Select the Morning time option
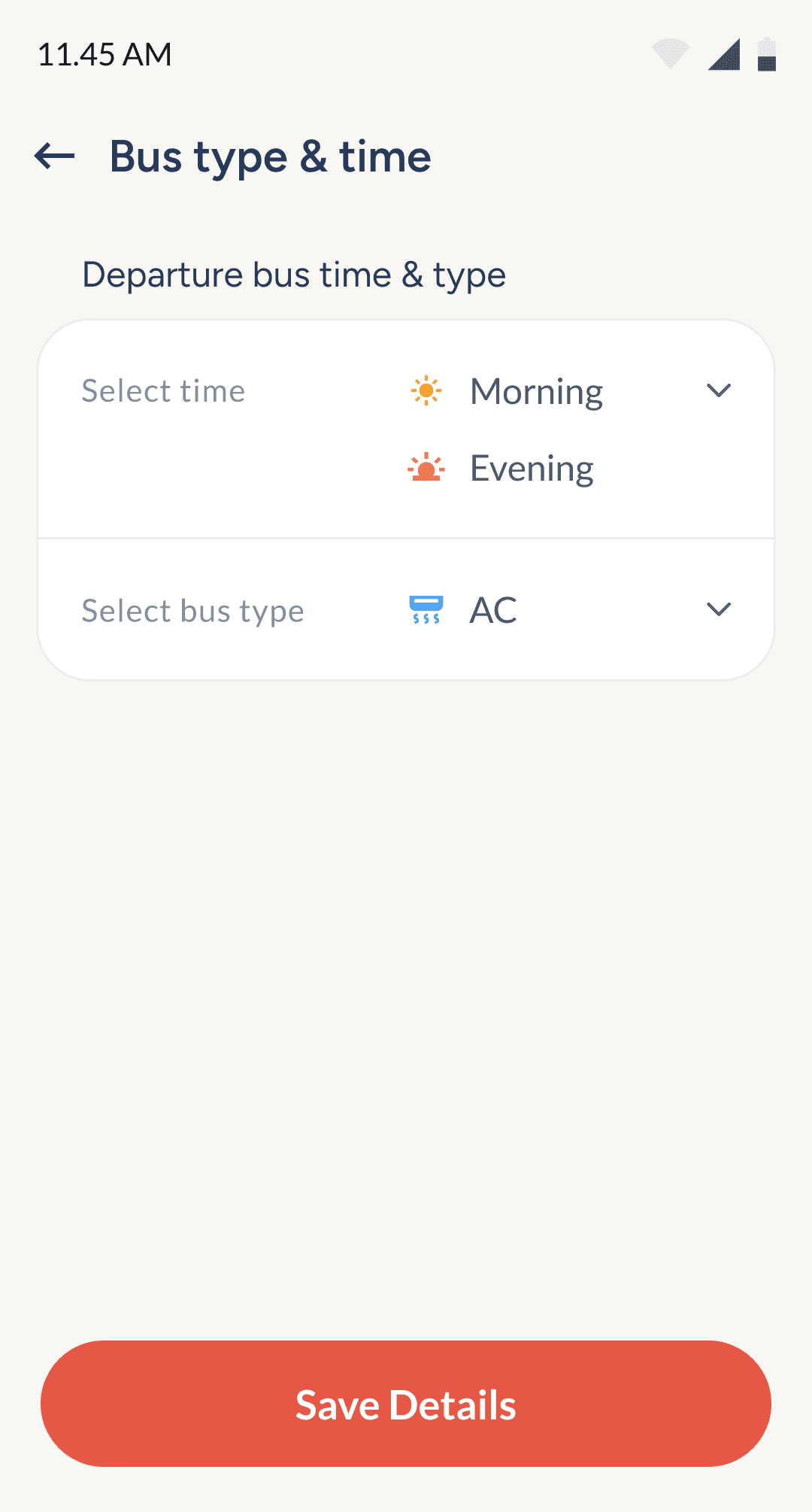The width and height of the screenshot is (812, 1512). 535,391
